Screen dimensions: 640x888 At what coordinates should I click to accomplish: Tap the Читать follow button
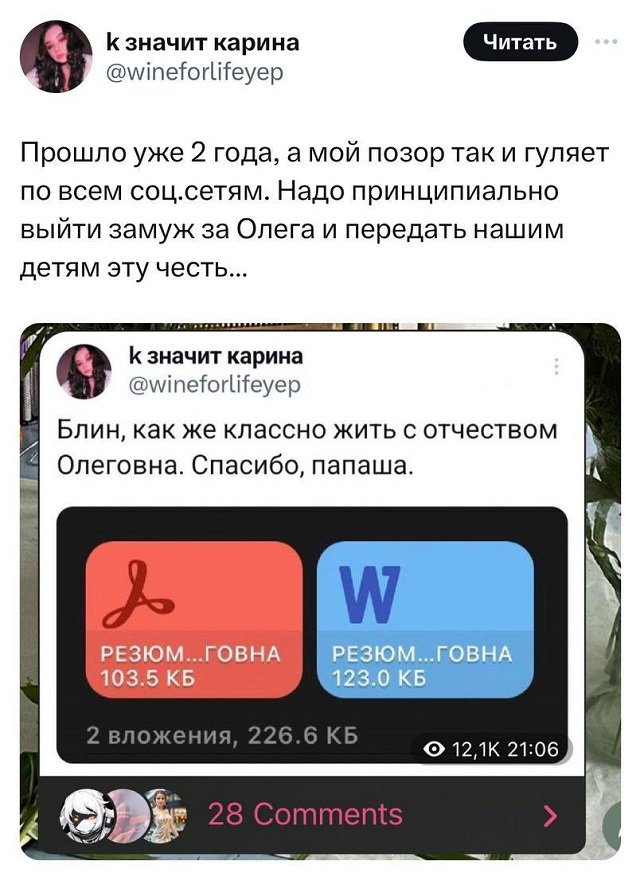click(x=521, y=41)
